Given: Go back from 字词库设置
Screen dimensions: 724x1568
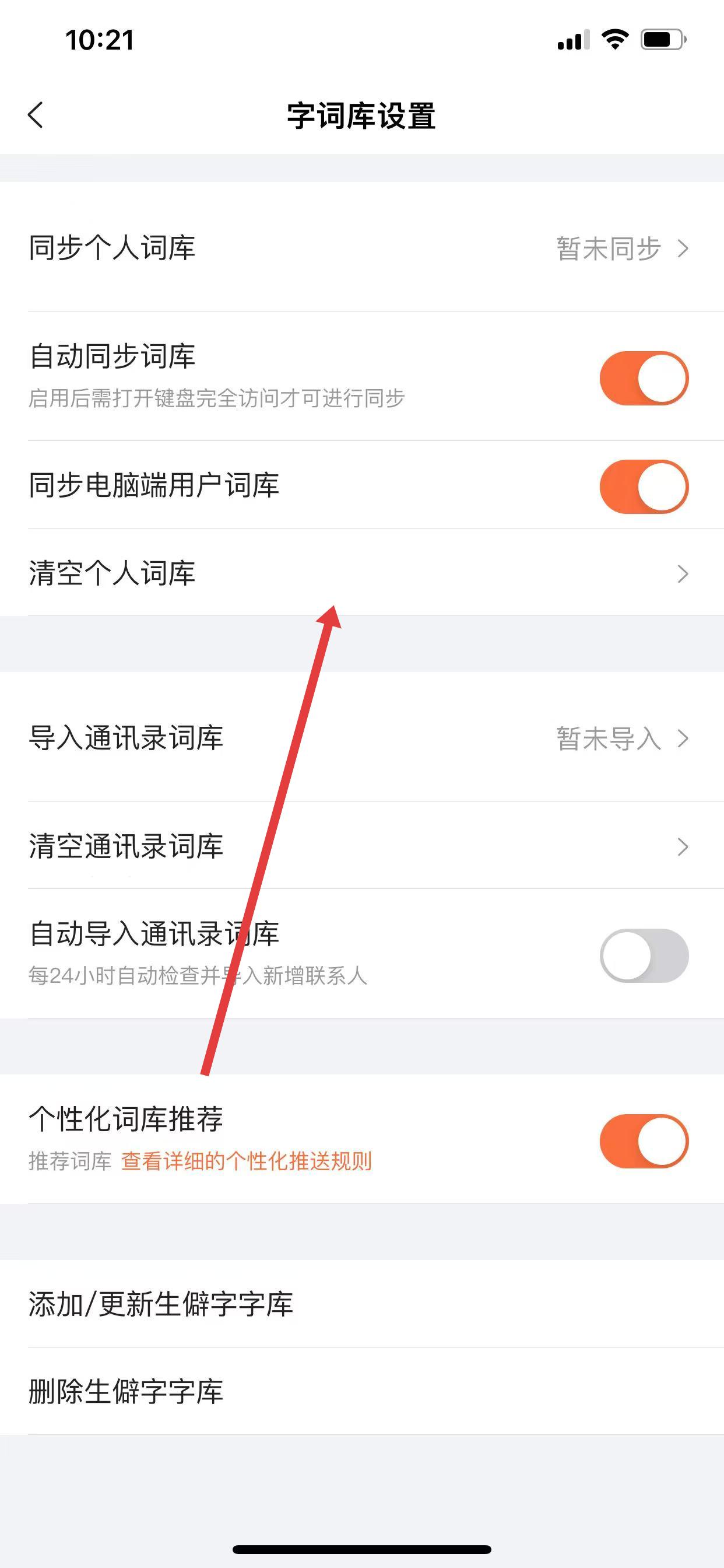Looking at the screenshot, I should (x=36, y=115).
